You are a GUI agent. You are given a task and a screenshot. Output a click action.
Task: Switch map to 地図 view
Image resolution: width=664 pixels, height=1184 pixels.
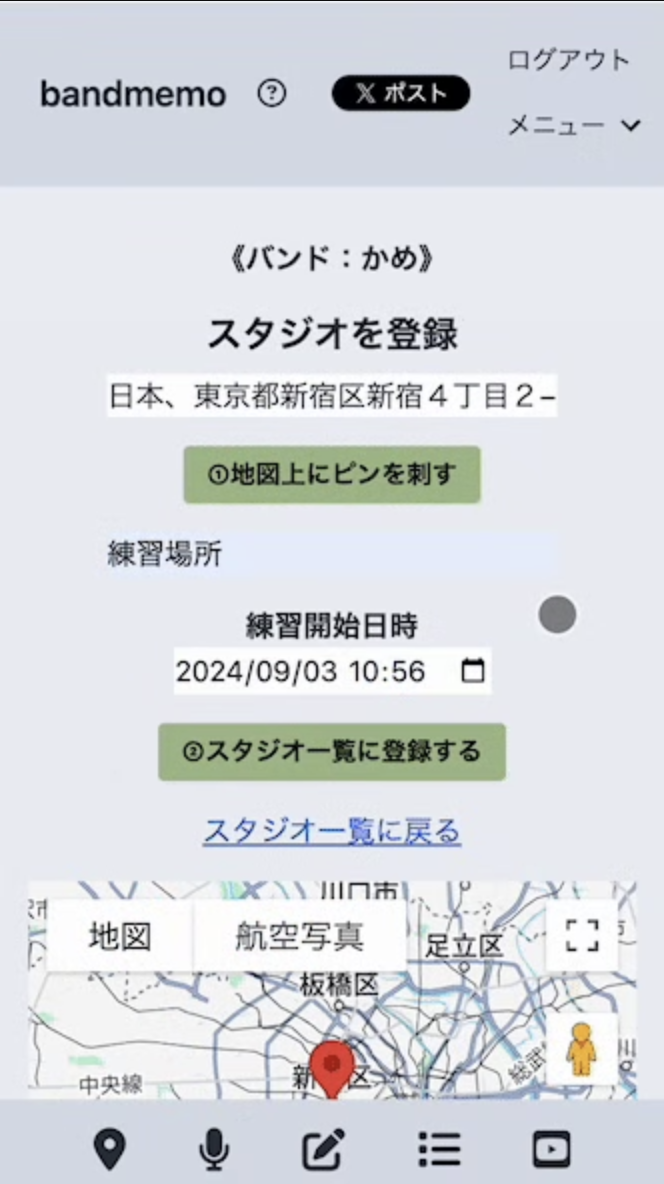120,936
